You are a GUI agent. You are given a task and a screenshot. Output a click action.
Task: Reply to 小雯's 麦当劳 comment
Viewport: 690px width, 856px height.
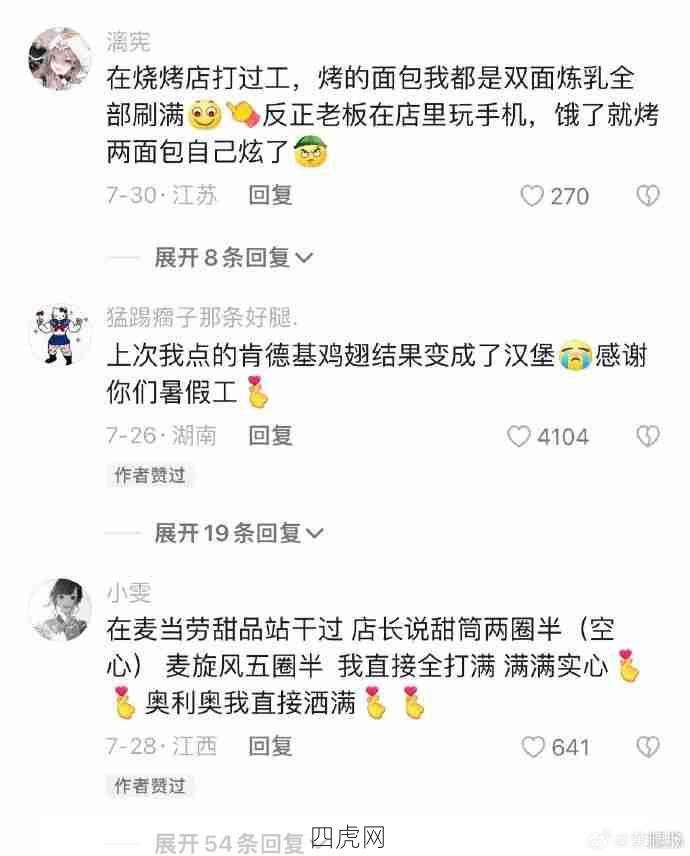tap(270, 746)
